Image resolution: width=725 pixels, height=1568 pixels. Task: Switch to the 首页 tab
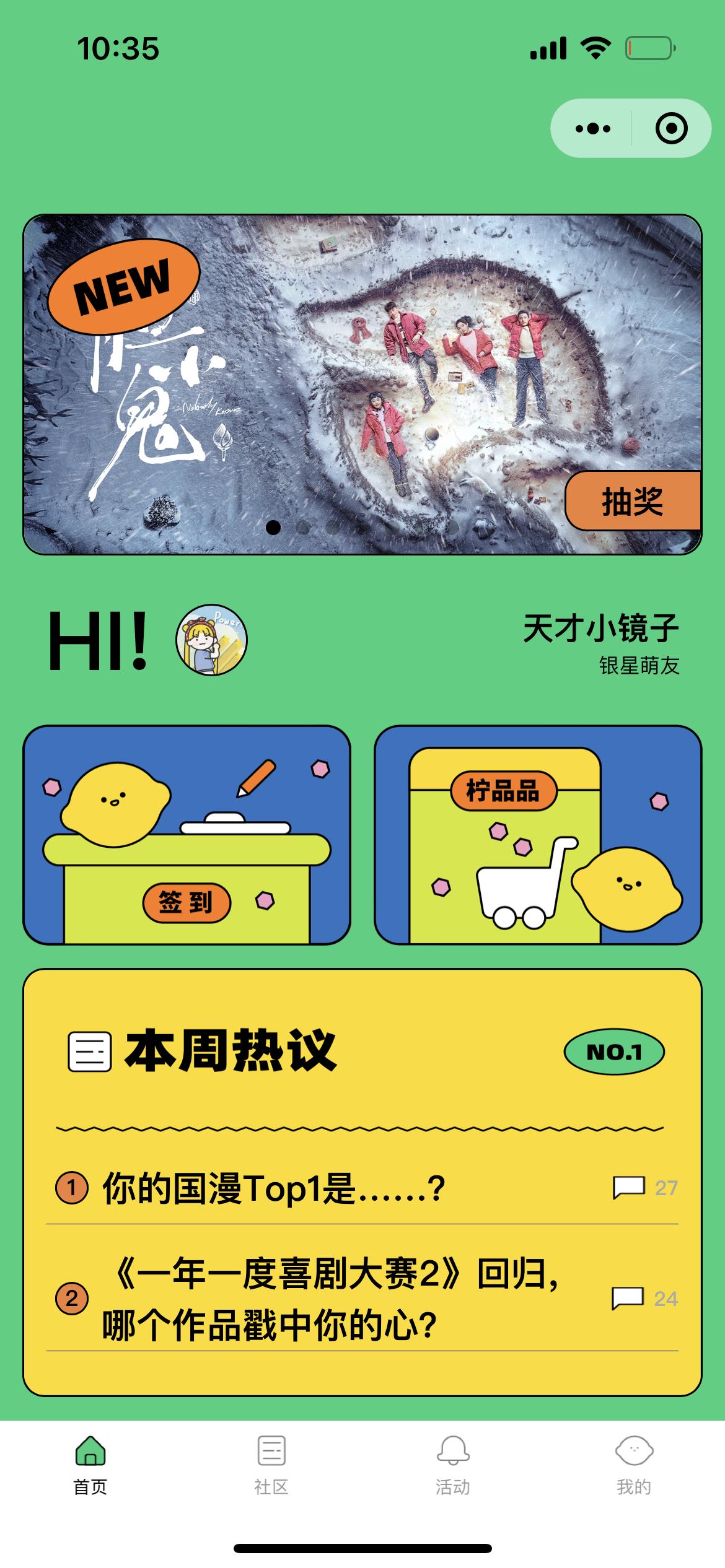pyautogui.click(x=90, y=1466)
